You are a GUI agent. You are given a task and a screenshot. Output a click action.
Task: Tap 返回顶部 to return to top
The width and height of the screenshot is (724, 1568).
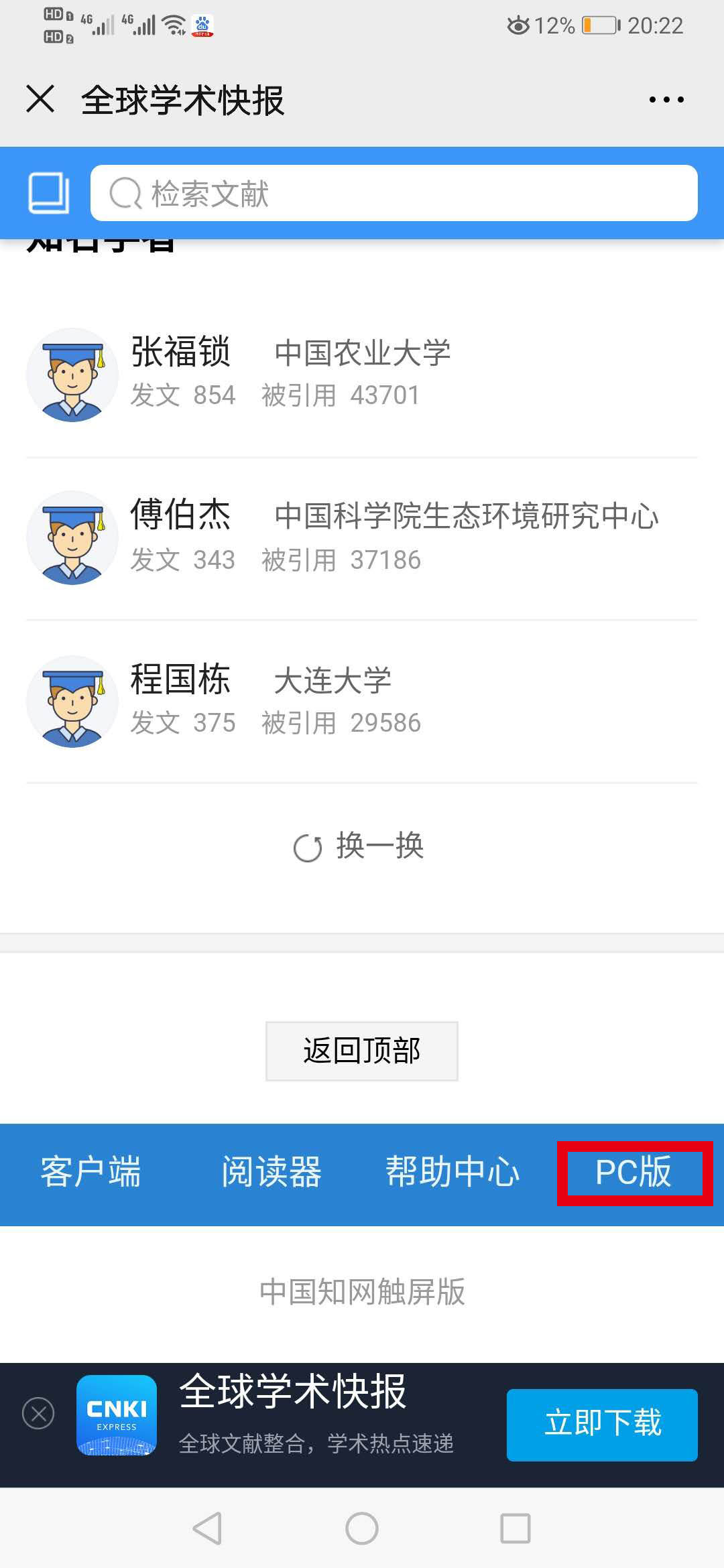pyautogui.click(x=362, y=1051)
